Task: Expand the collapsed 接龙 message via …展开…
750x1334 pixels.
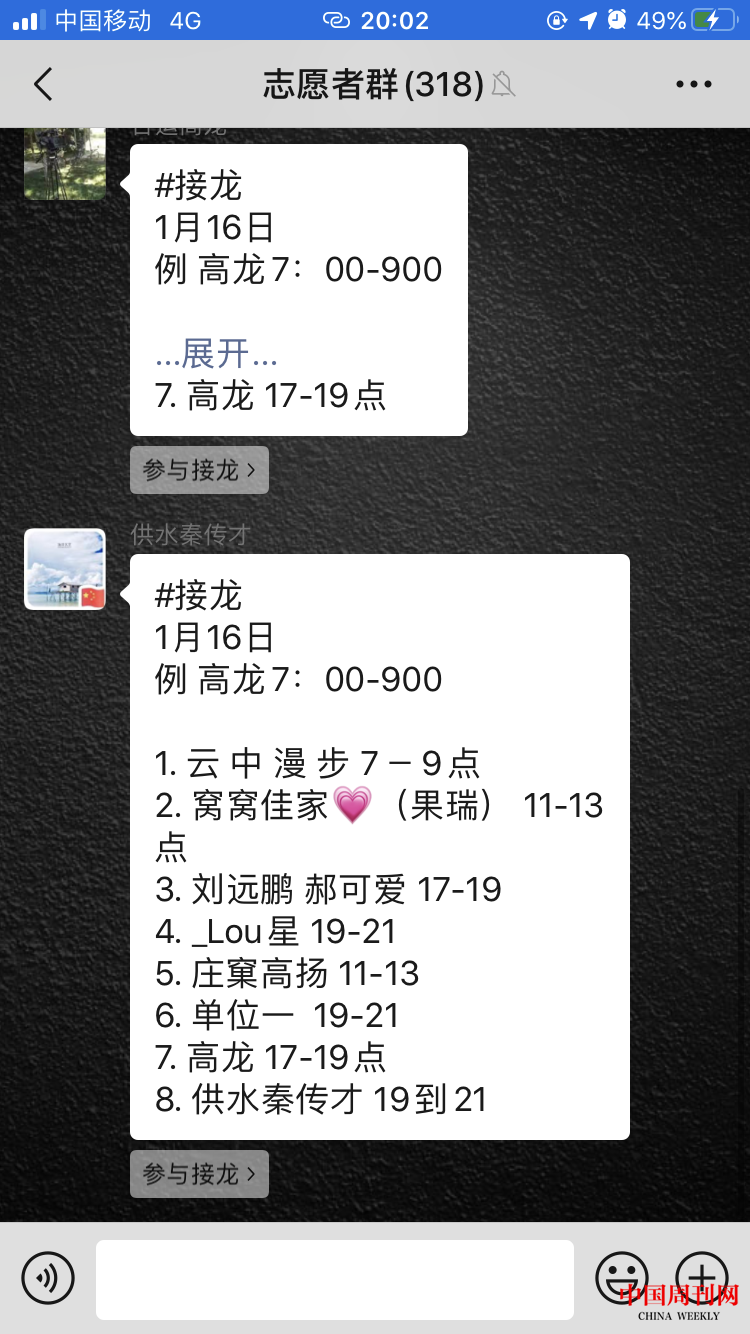Action: 216,354
